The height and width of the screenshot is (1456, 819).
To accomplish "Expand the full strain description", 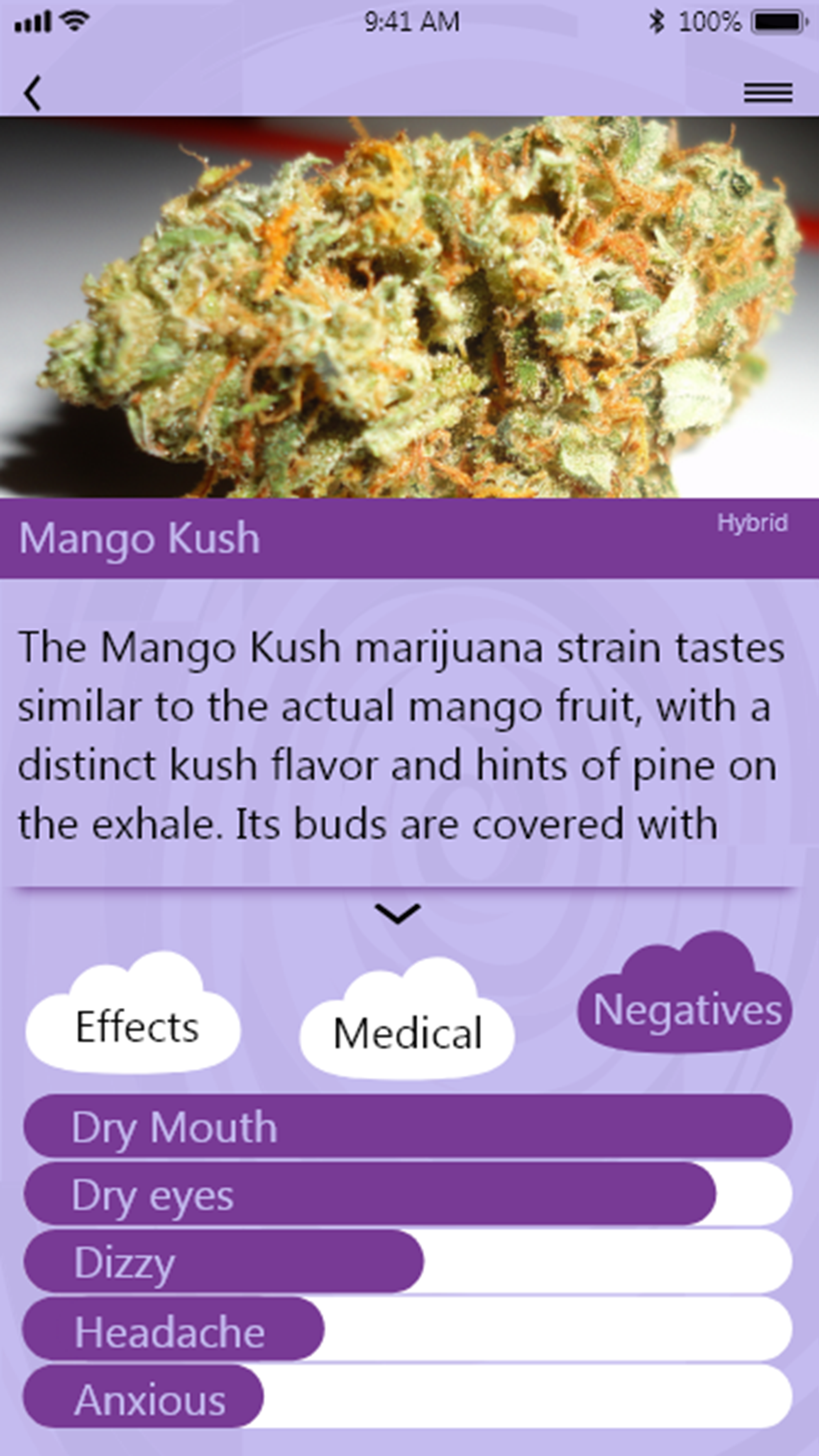I will (397, 914).
